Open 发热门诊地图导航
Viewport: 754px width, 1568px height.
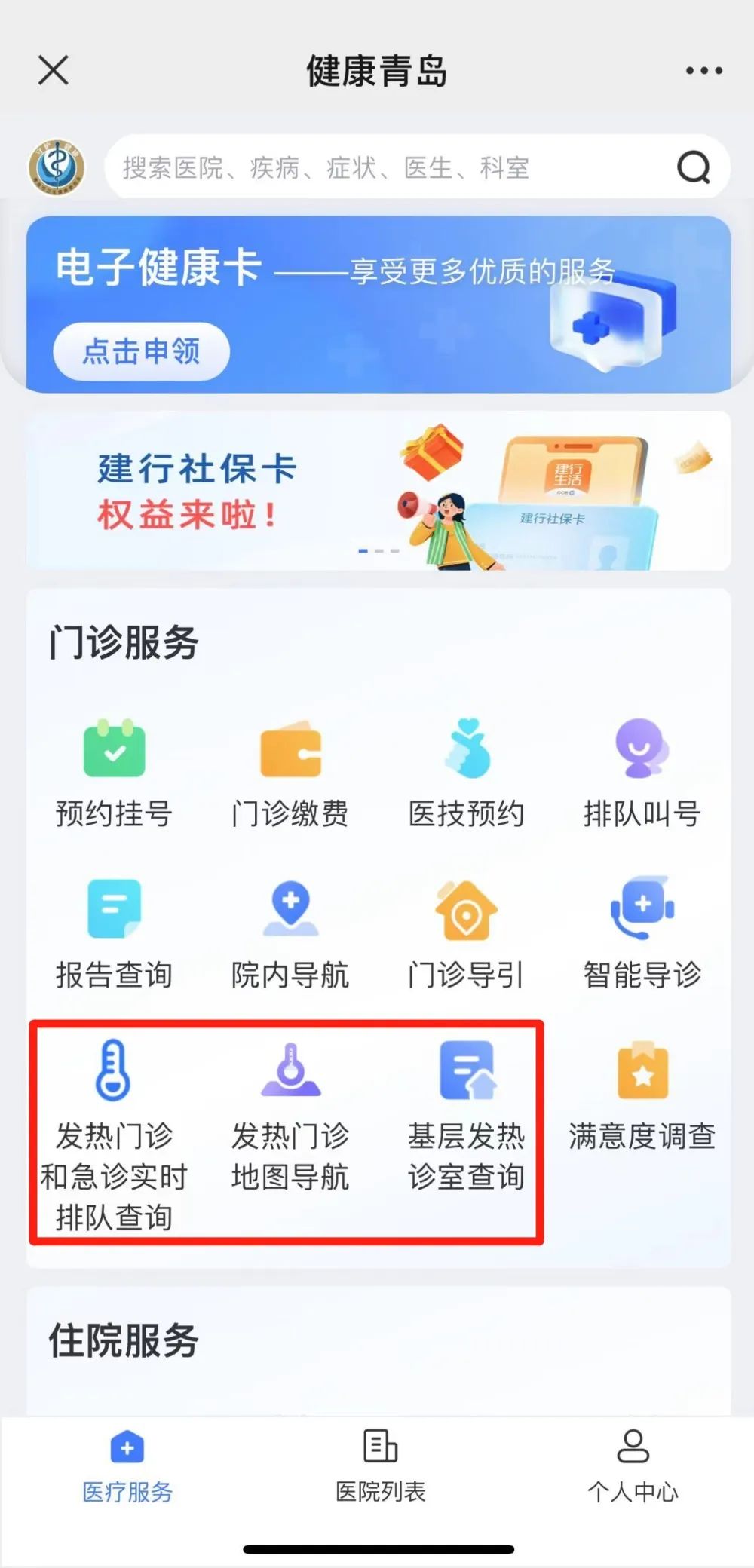(290, 1116)
